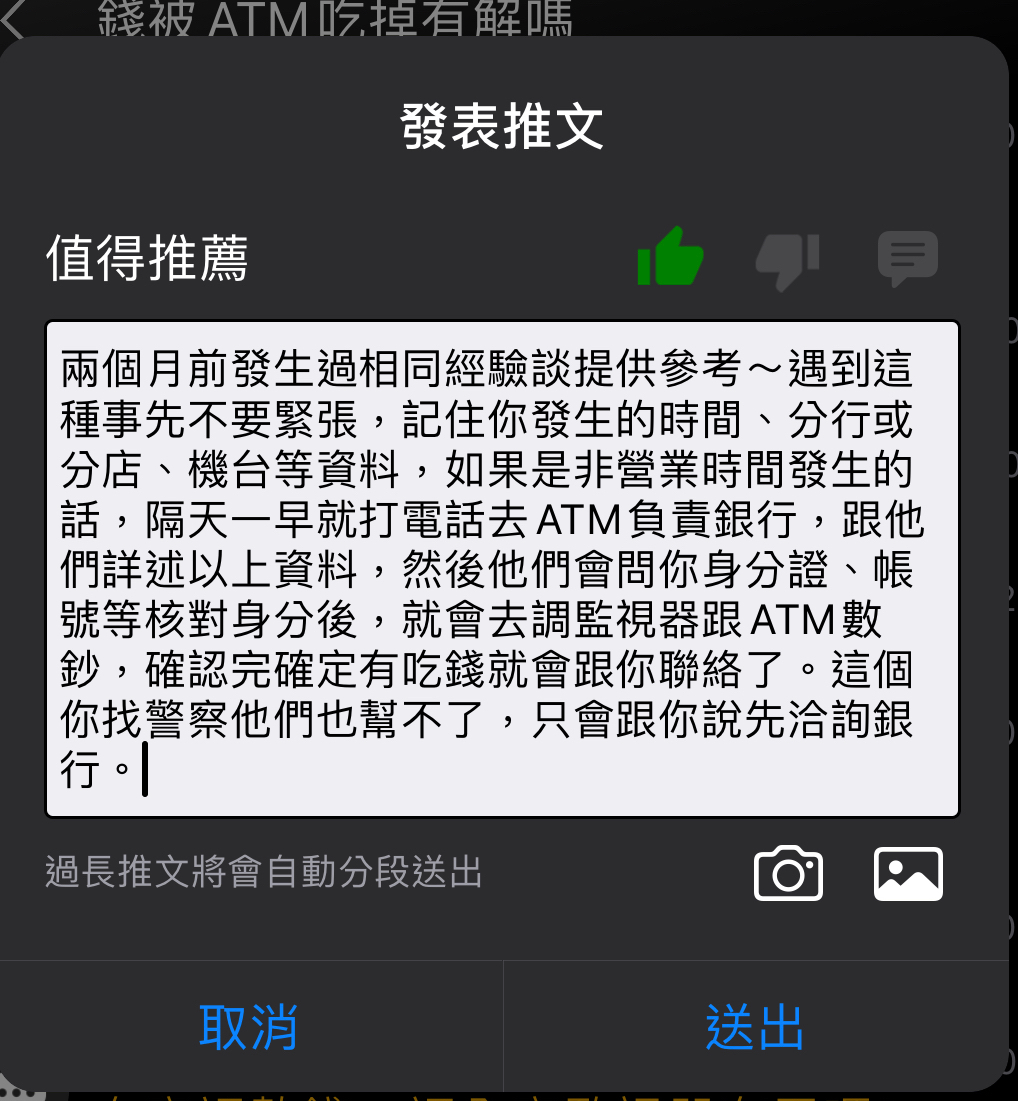Choose the neutral comment arrow icon
This screenshot has height=1101, width=1018.
(x=907, y=258)
